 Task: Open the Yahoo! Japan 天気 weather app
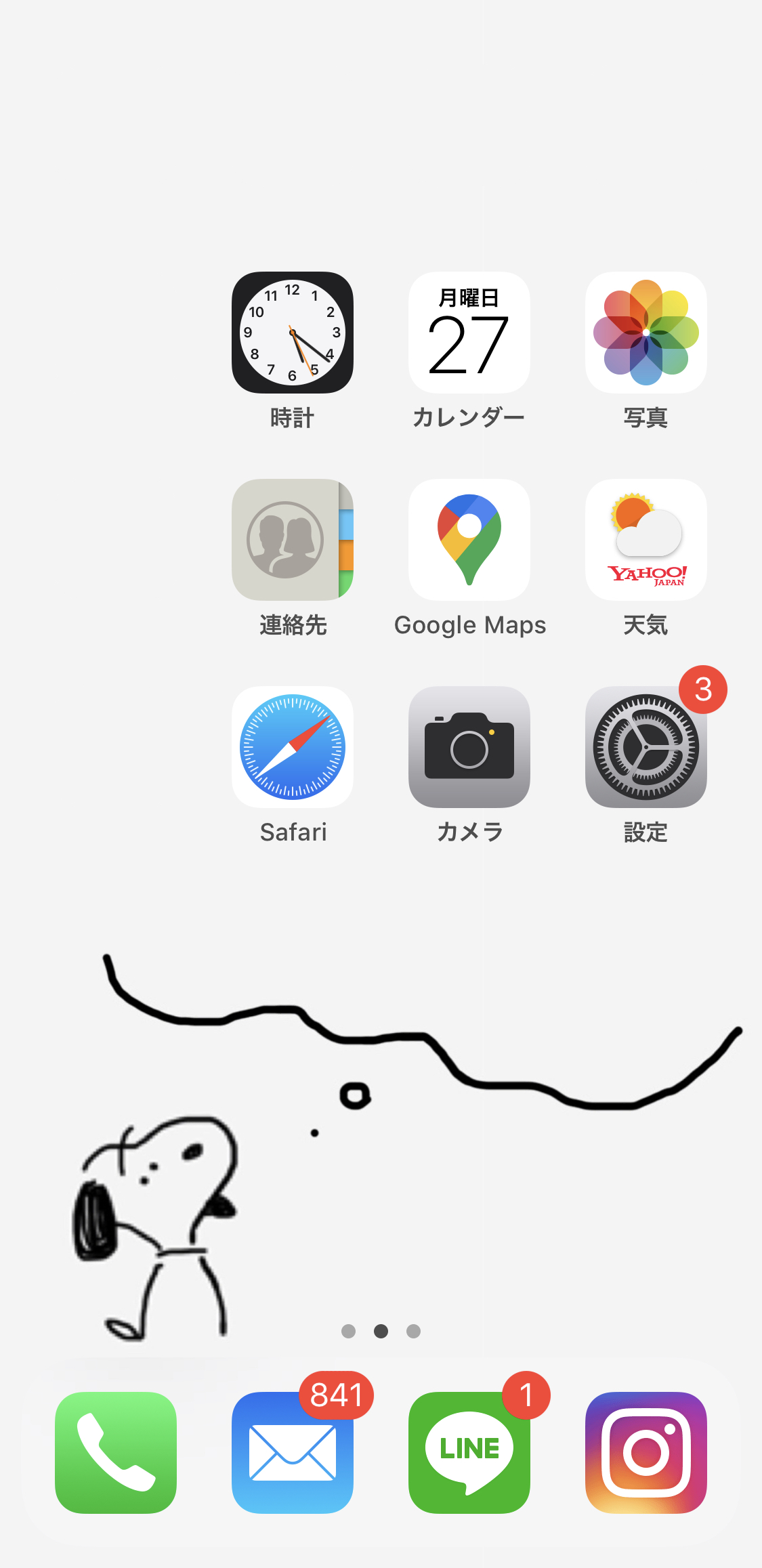tap(646, 540)
